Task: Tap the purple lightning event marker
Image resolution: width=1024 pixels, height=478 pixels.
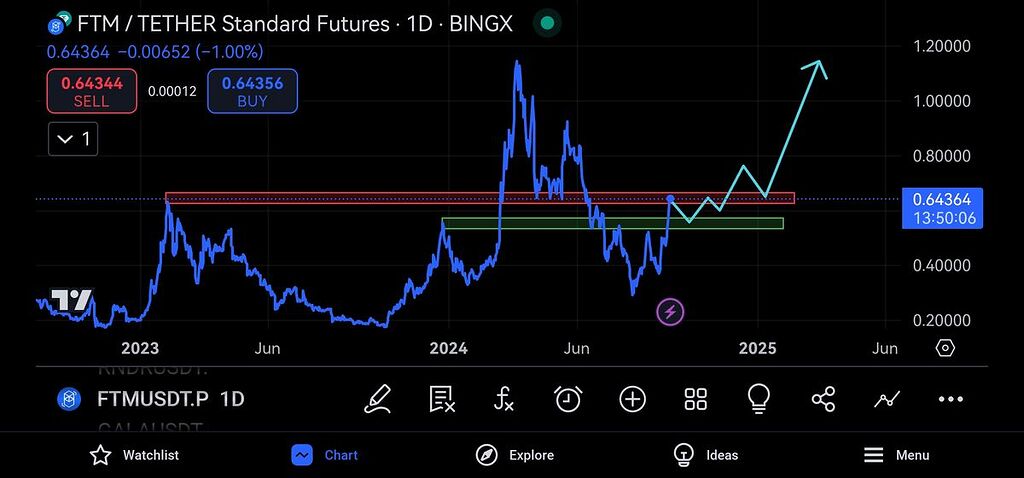Action: point(670,312)
